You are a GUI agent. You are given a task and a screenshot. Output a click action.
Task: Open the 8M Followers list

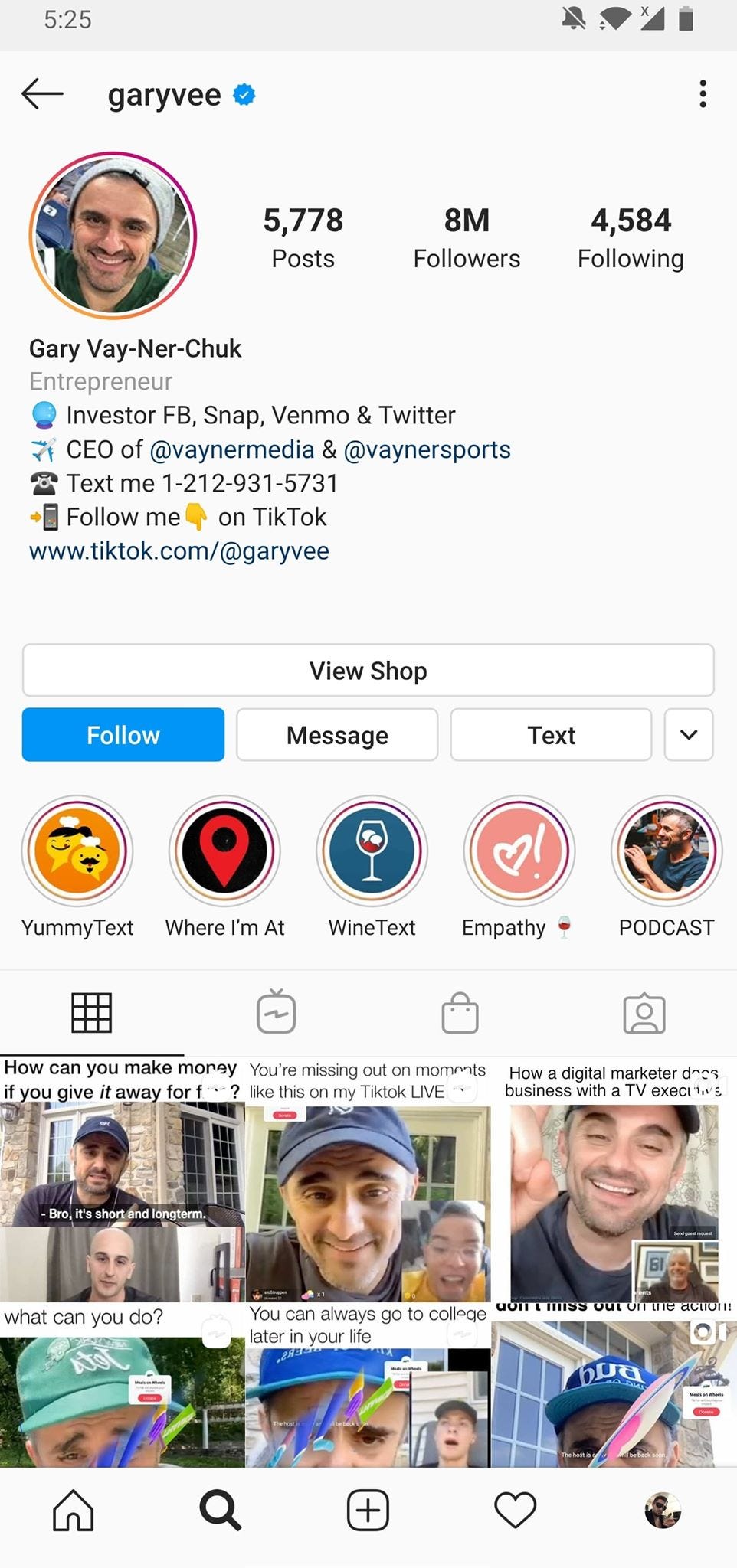click(x=466, y=237)
